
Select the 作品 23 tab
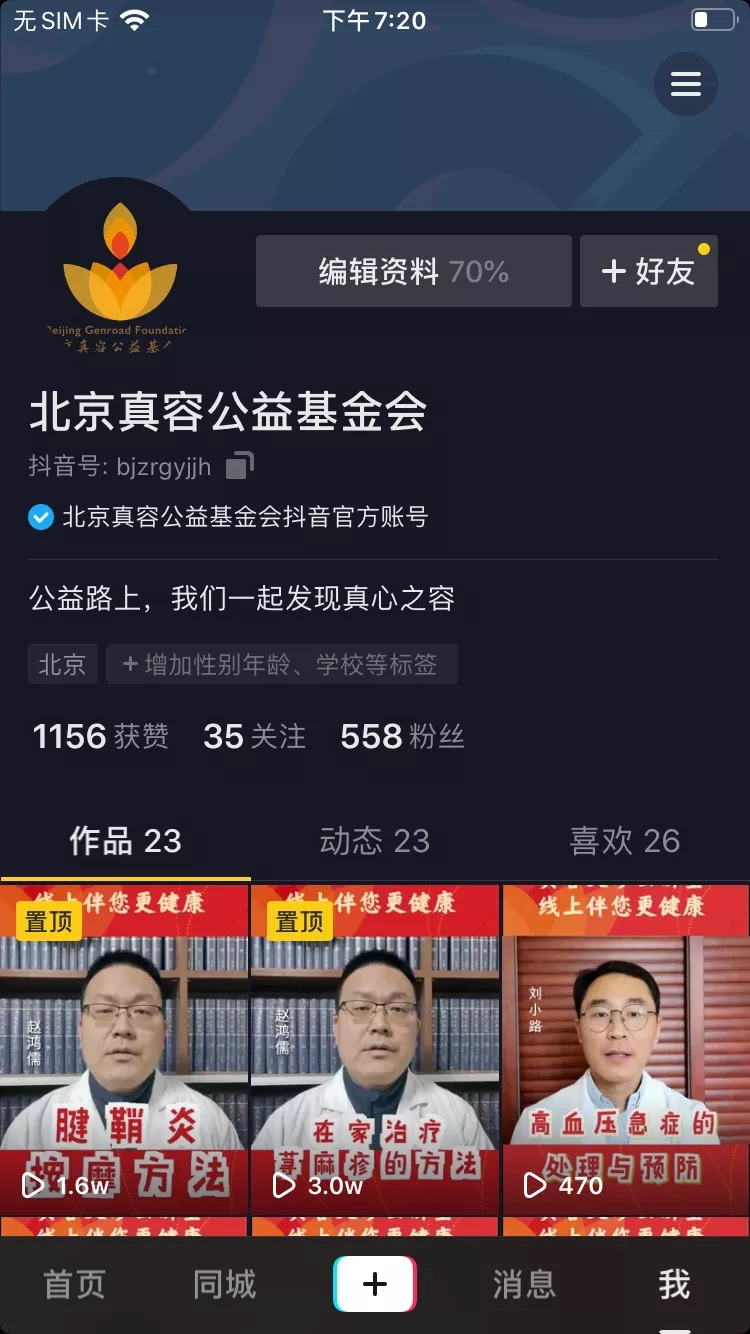(x=125, y=841)
